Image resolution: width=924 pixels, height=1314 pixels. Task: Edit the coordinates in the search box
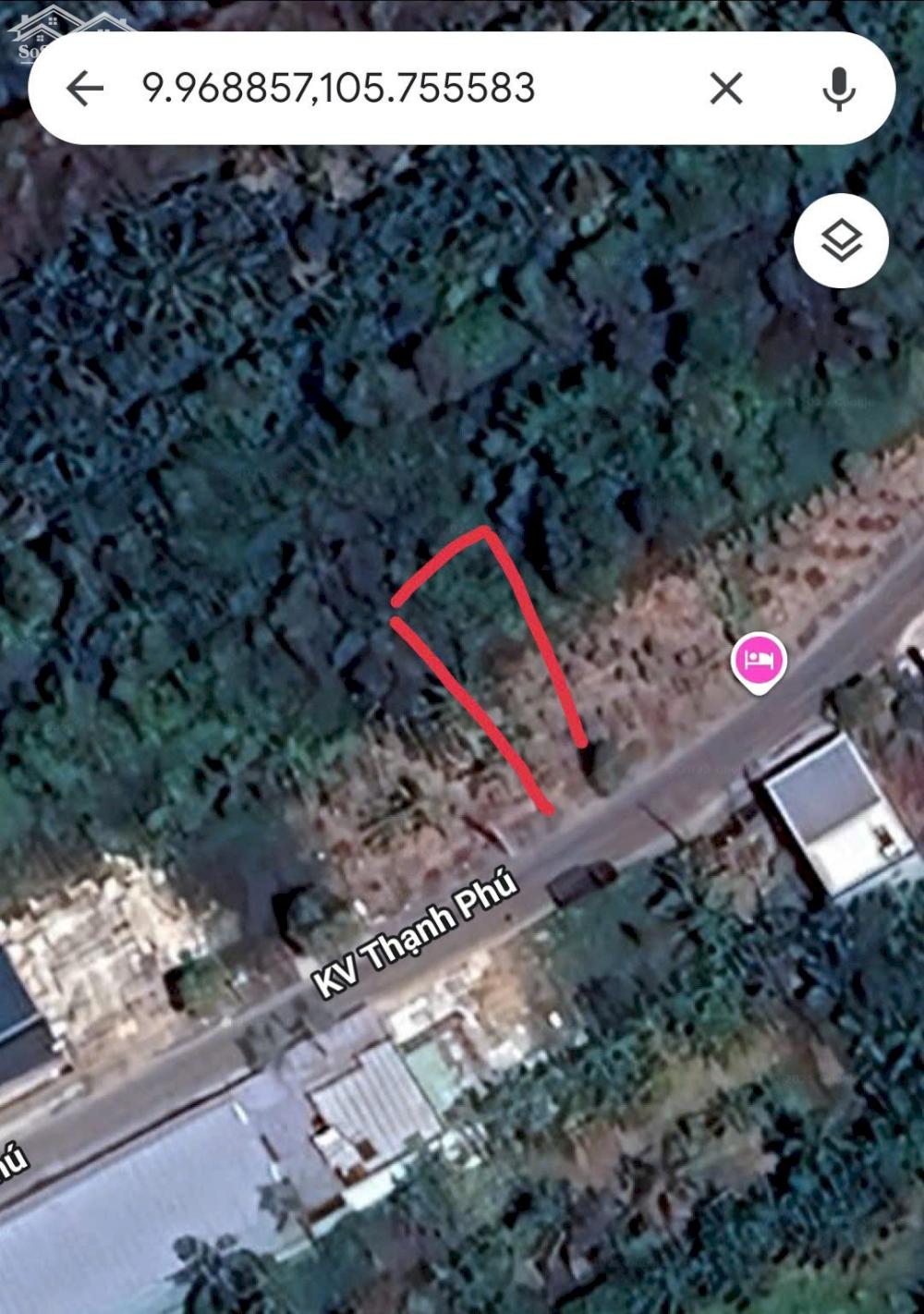coord(338,89)
